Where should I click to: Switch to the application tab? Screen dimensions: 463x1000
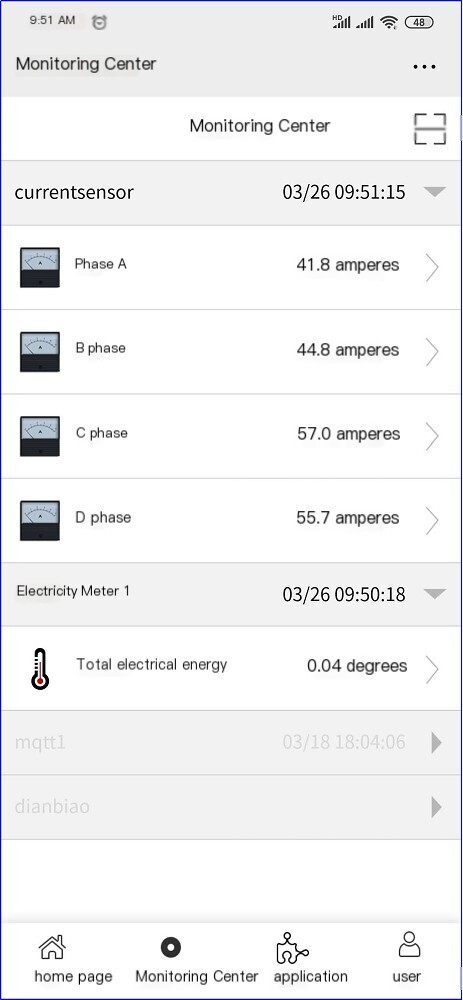pos(311,957)
